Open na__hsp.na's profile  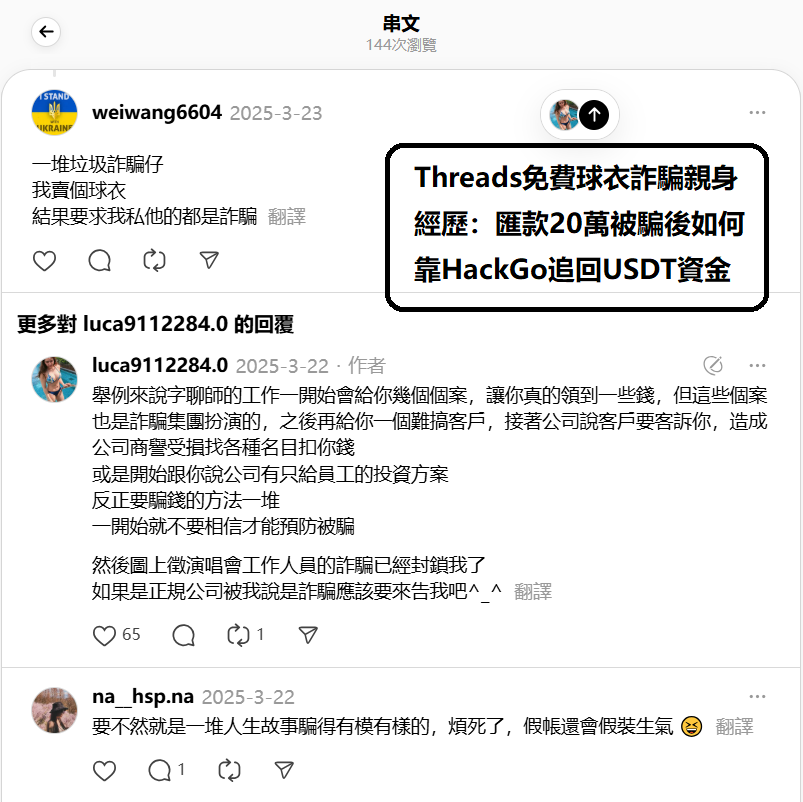click(143, 697)
